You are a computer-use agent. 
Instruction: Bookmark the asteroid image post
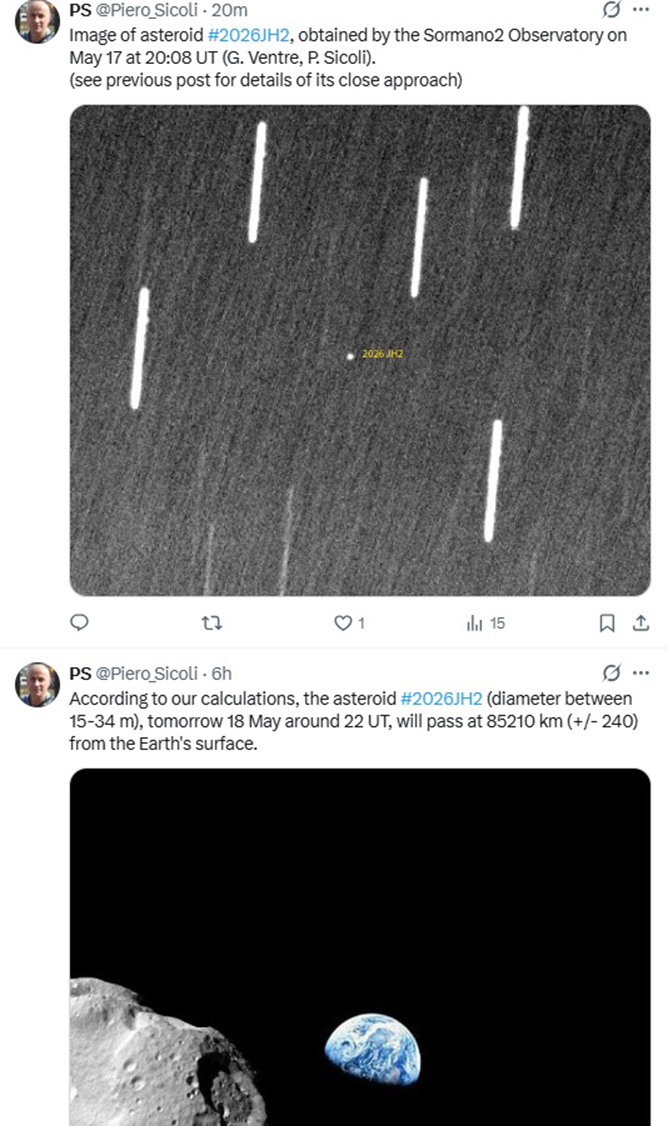[607, 623]
